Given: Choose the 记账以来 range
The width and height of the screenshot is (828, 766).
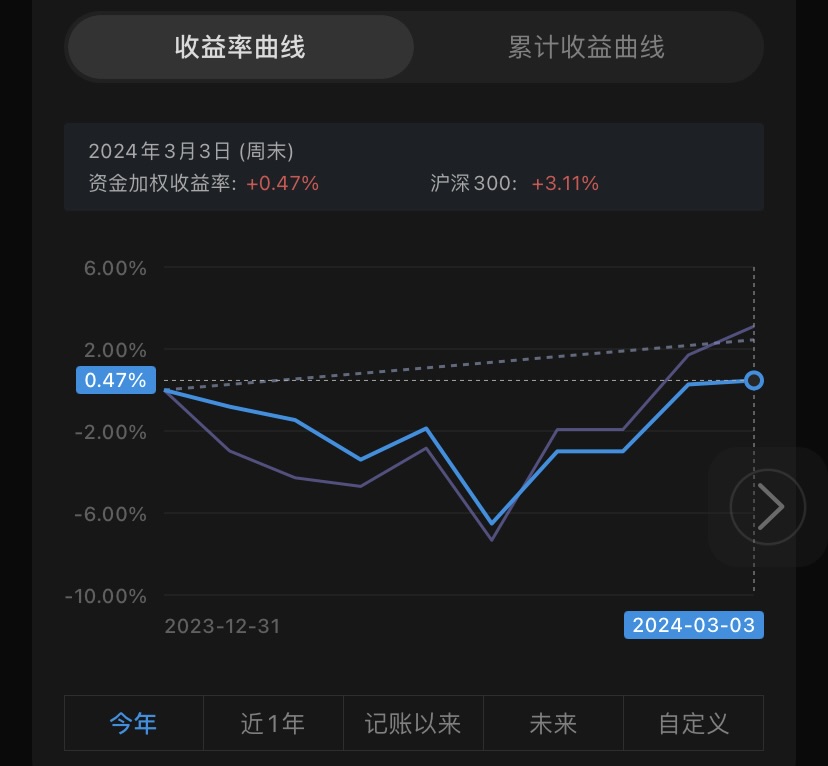Looking at the screenshot, I should coord(413,723).
